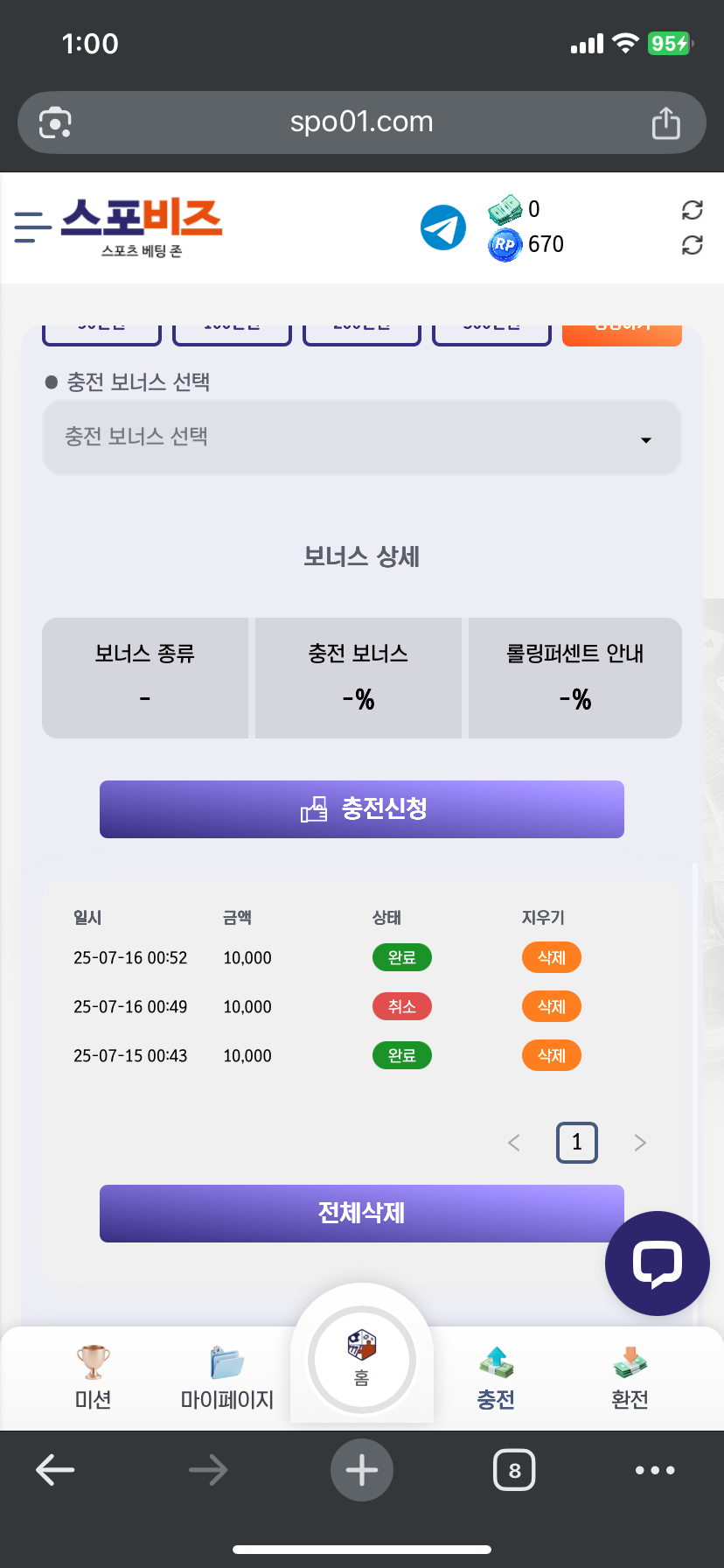Go to the previous history page
The image size is (724, 1568).
(x=514, y=1143)
